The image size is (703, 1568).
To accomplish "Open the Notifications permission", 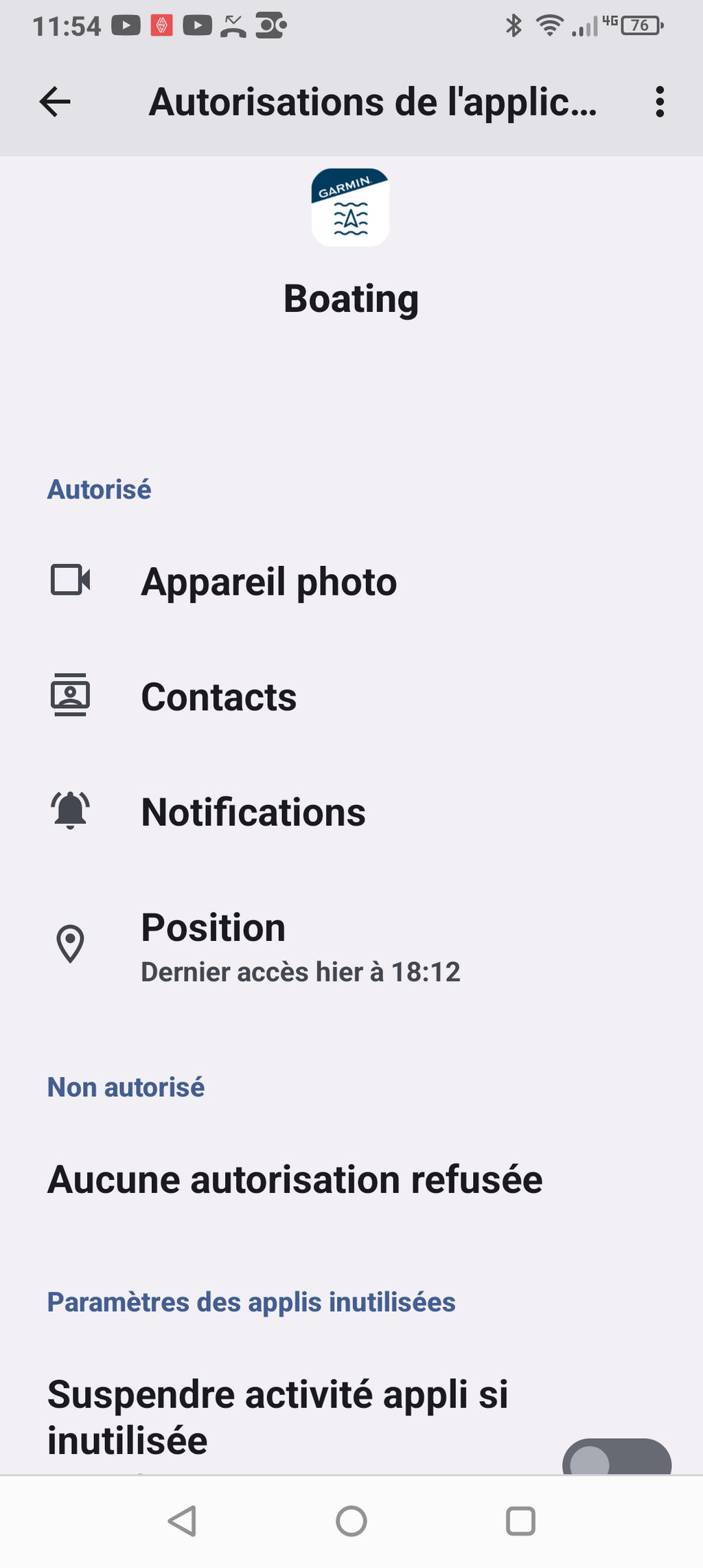I will (253, 813).
